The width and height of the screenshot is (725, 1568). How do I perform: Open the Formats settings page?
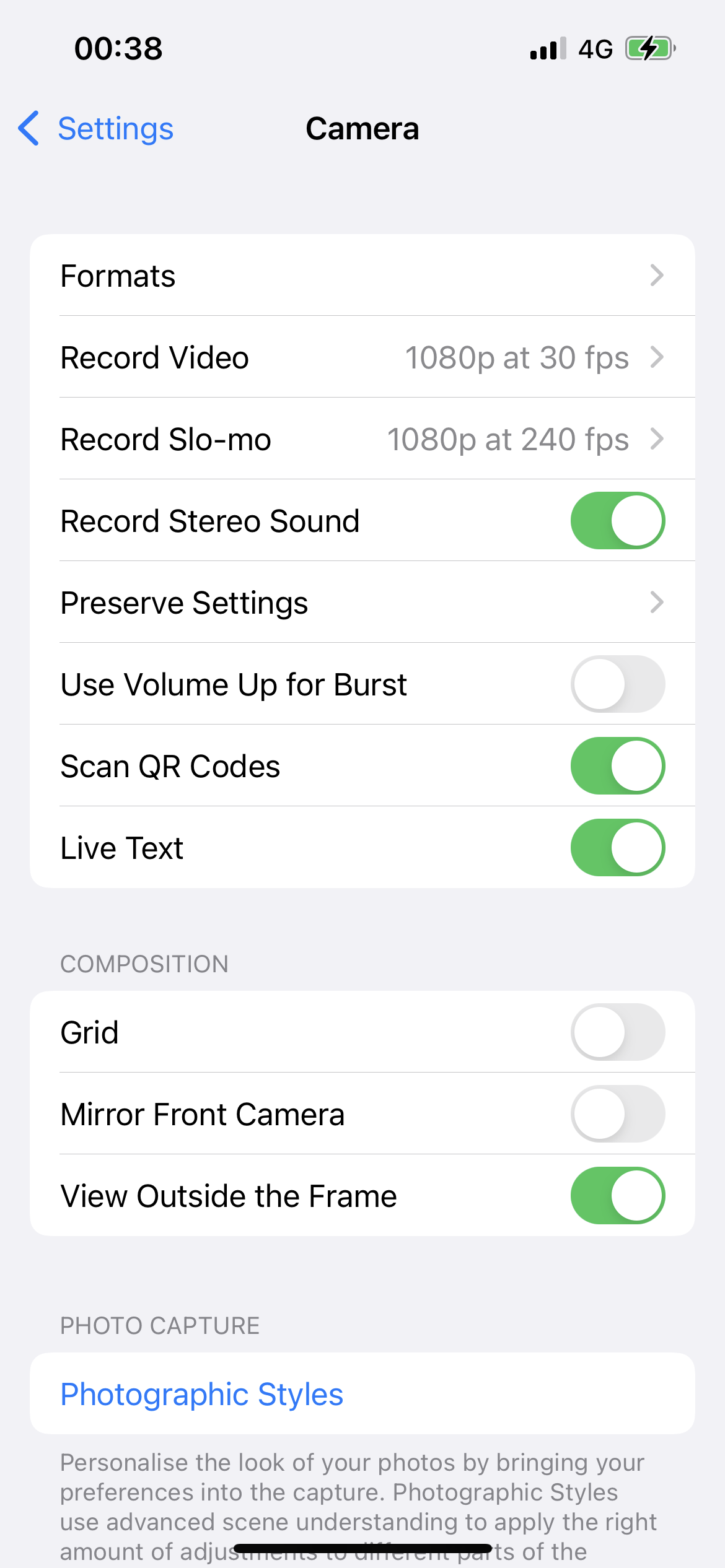point(362,276)
